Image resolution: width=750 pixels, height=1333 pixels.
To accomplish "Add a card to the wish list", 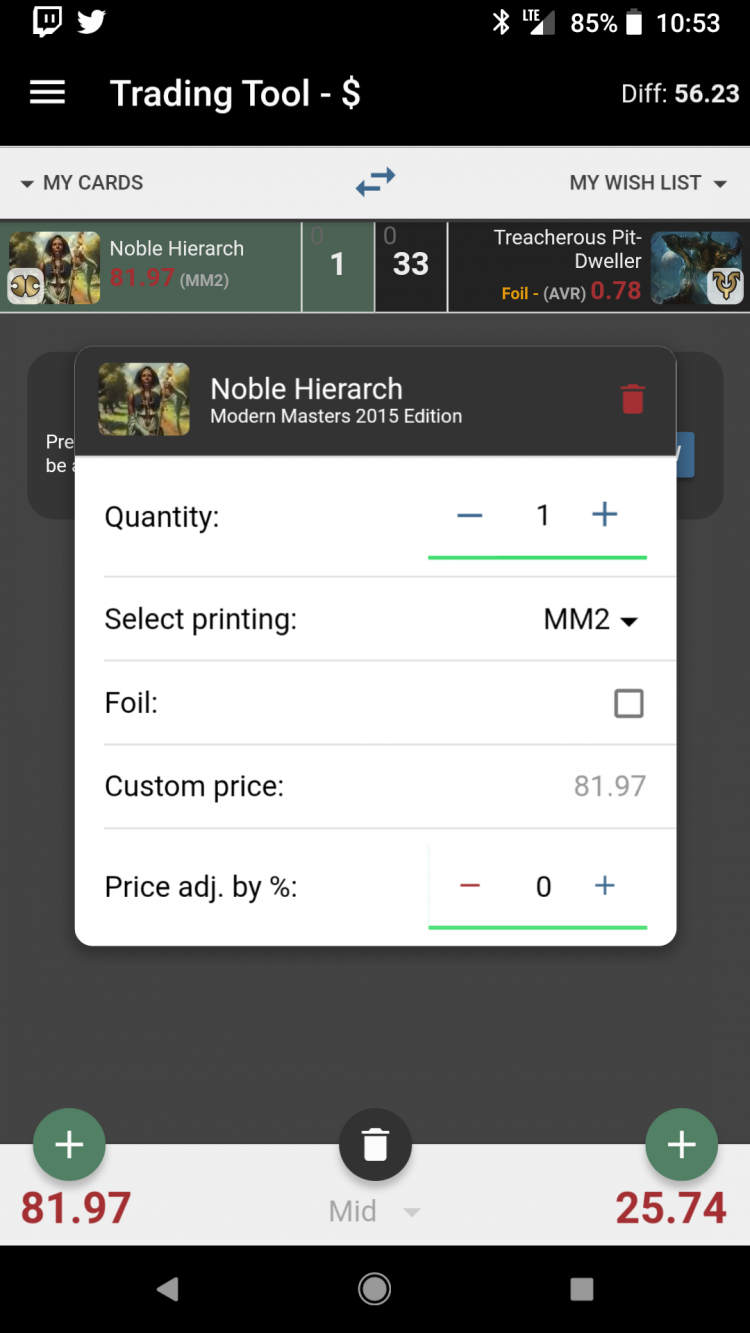I will point(681,1145).
